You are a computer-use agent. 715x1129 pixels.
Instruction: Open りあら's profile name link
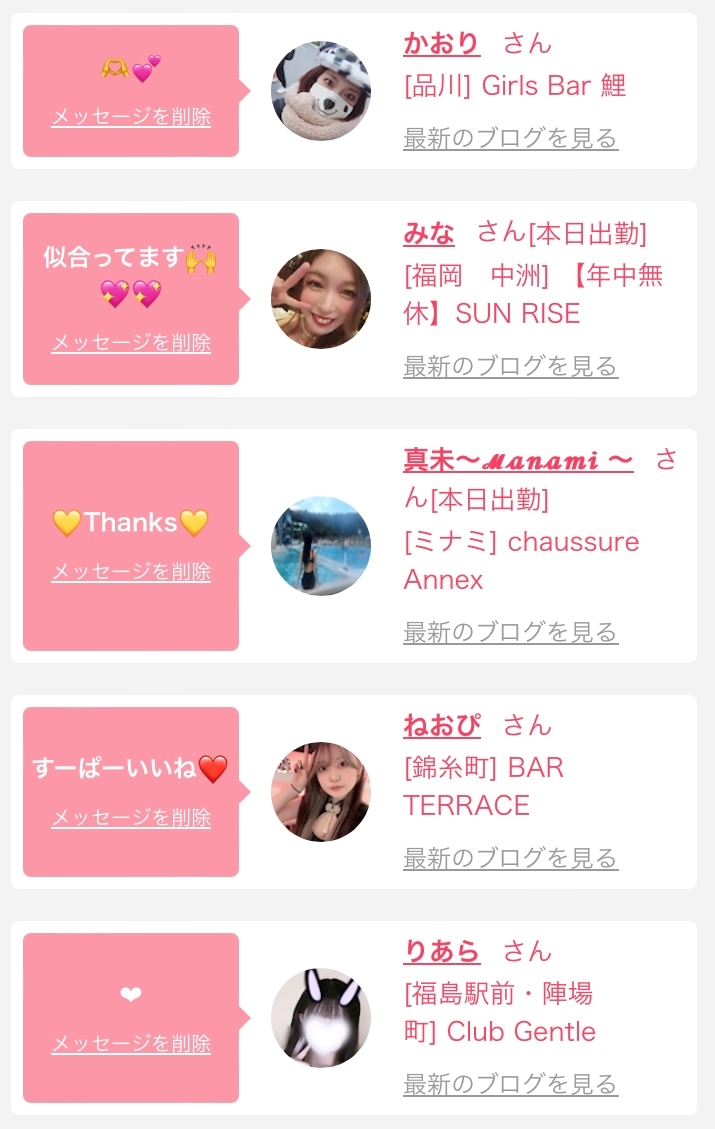tap(441, 952)
